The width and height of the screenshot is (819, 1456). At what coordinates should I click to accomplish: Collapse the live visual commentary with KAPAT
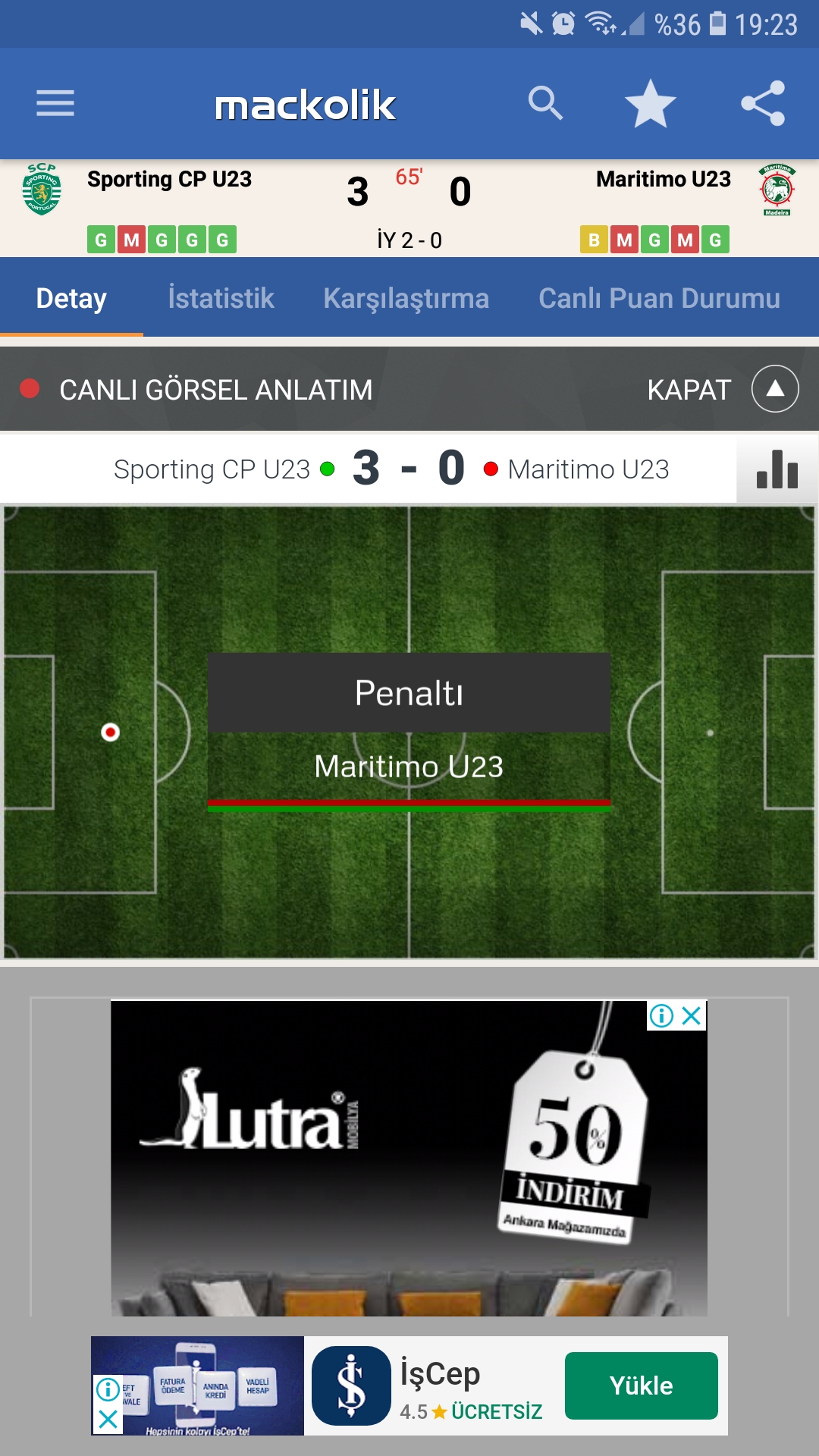723,389
